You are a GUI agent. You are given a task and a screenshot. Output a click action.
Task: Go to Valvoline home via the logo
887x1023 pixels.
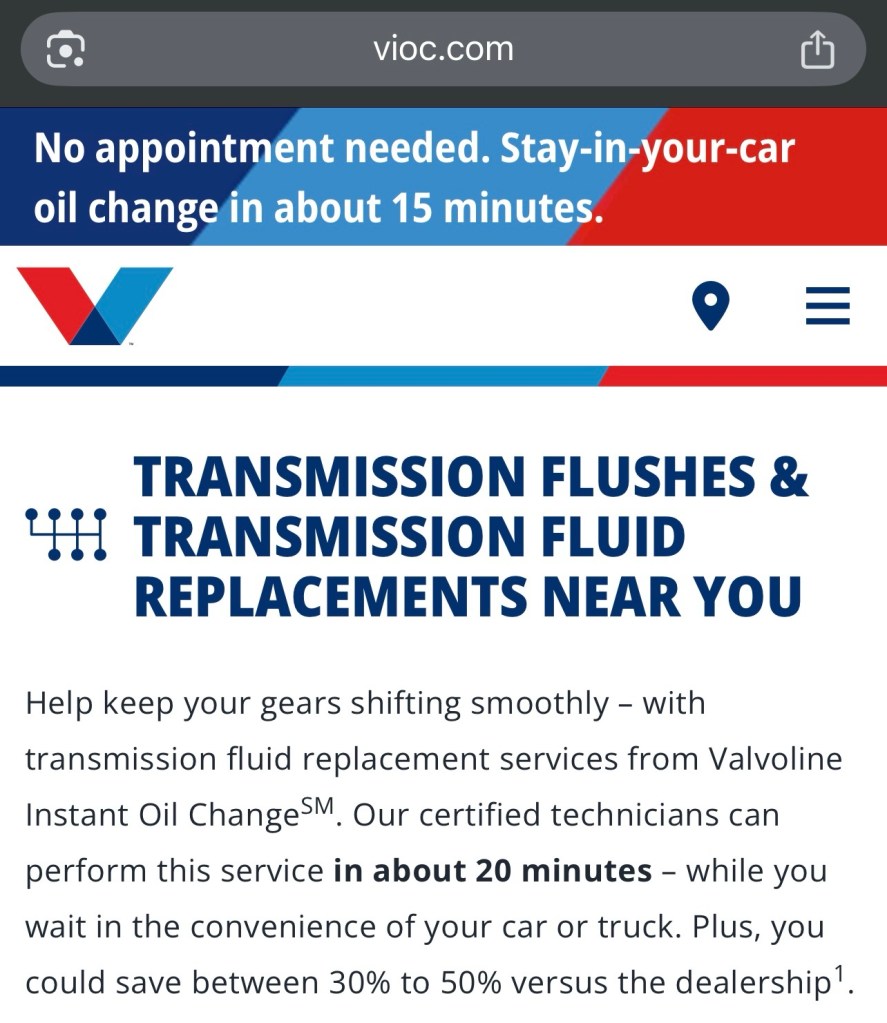tap(95, 305)
